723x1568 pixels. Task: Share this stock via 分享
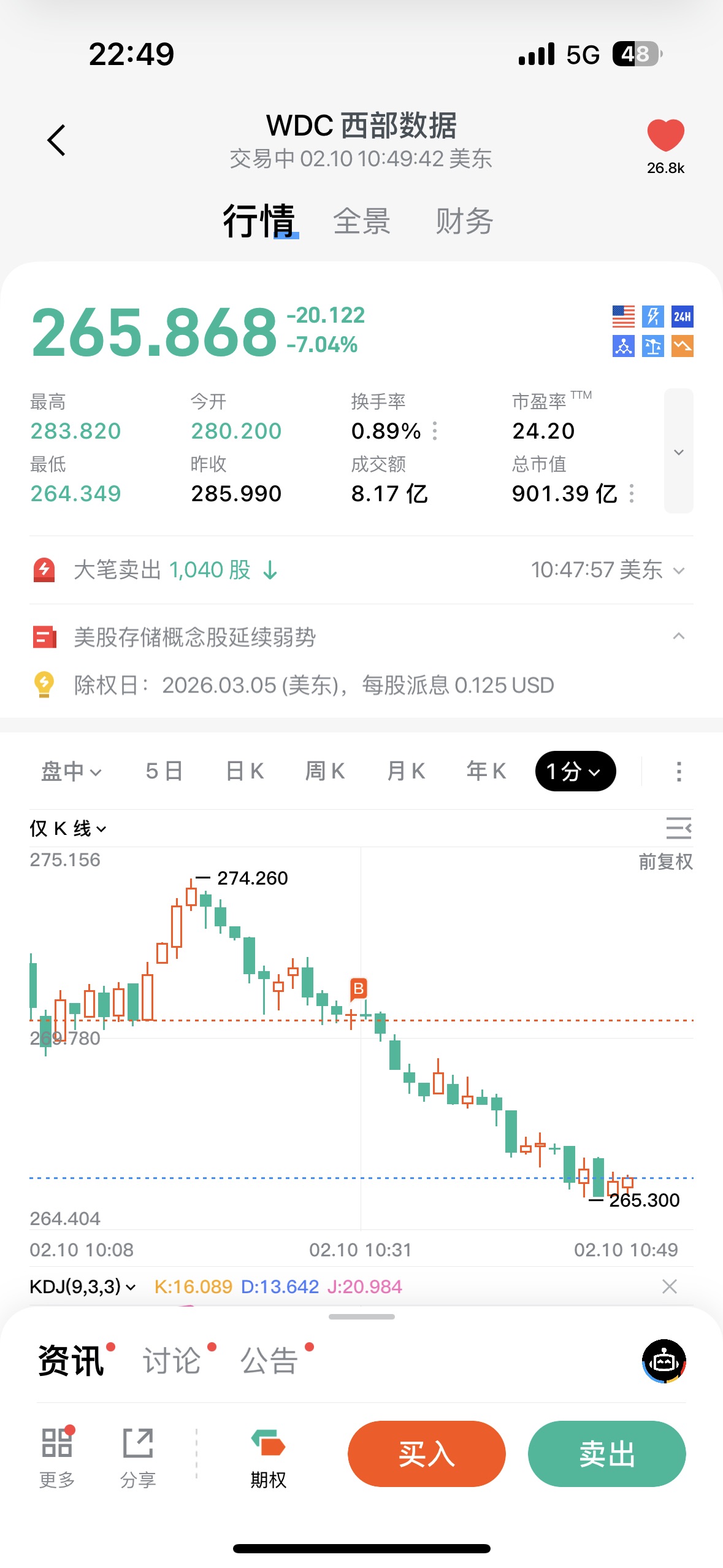coord(138,1458)
